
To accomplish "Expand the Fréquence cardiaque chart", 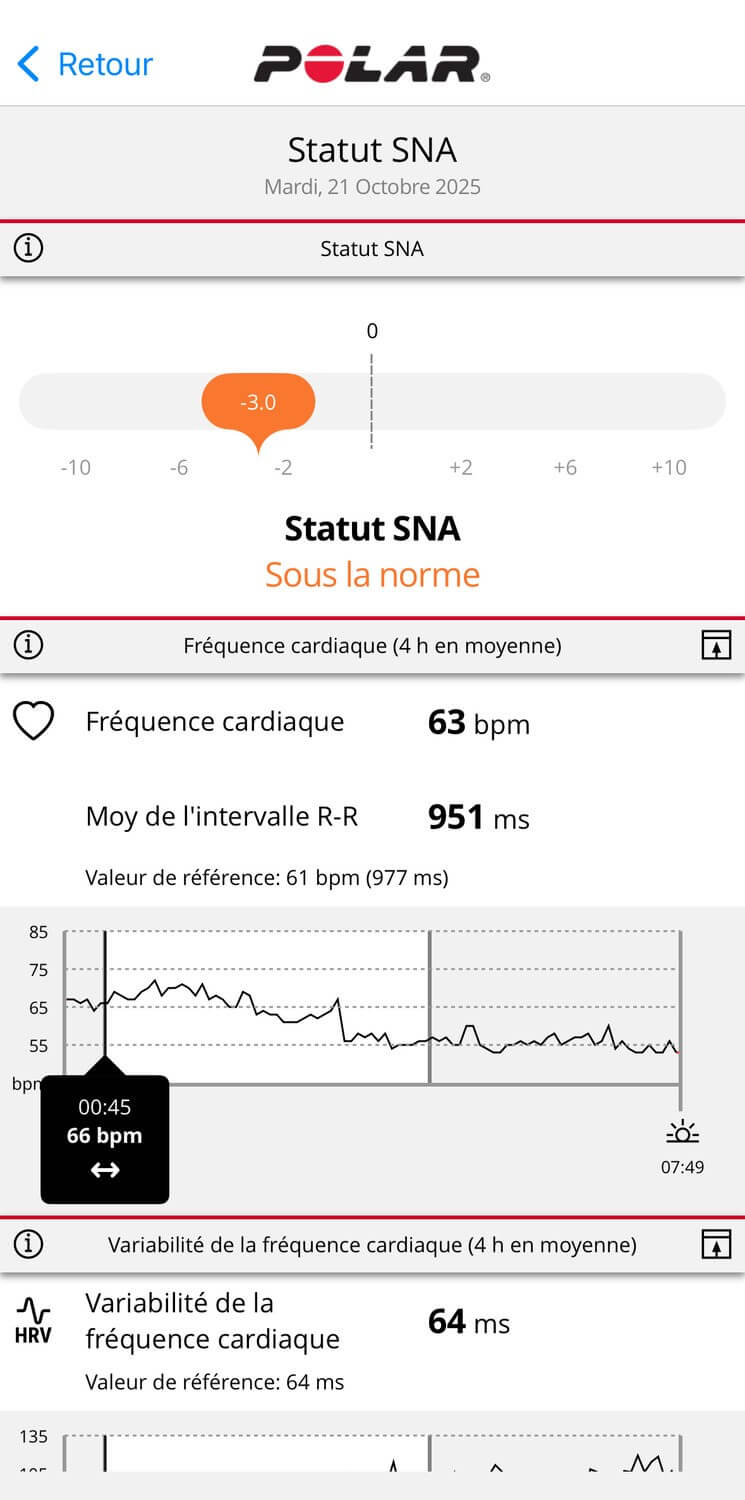I will coord(716,646).
